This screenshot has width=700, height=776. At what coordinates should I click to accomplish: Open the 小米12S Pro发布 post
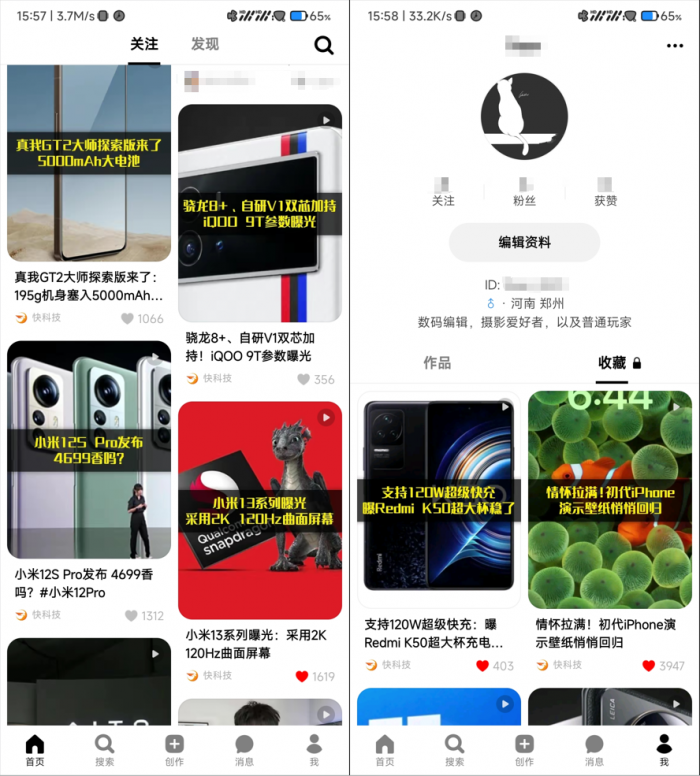(89, 450)
